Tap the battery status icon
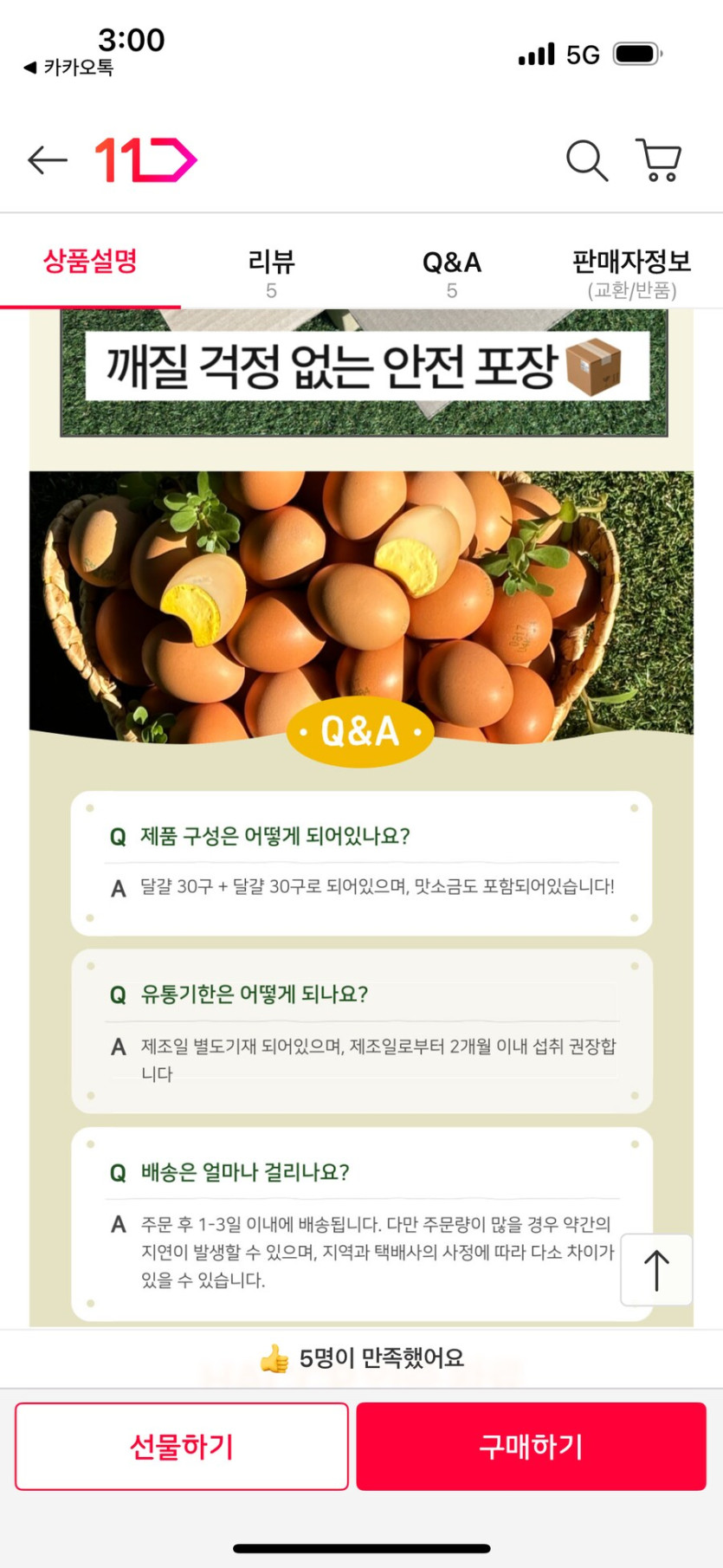Viewport: 723px width, 1568px height. coord(636,54)
